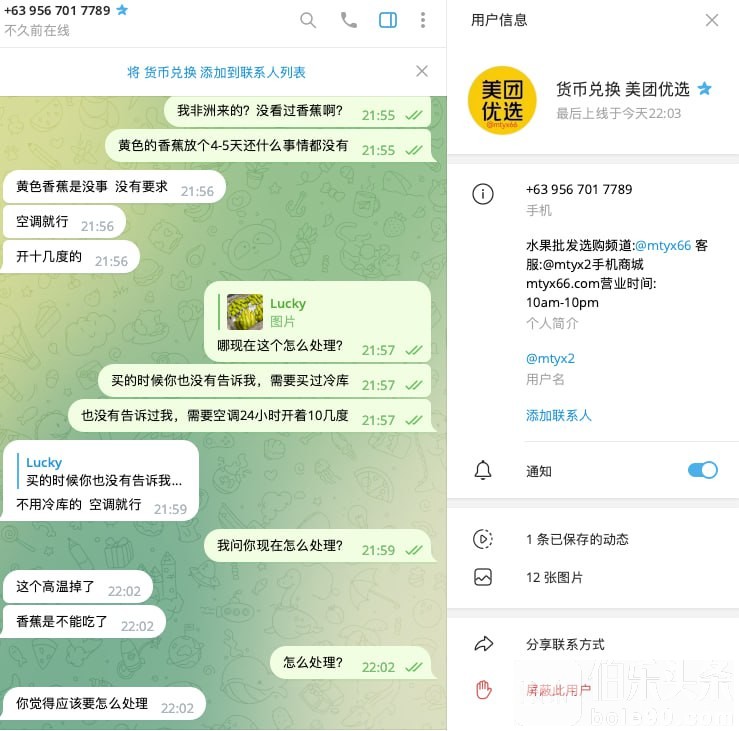Viewport: 739px width, 731px height.
Task: View the 12 张图片 media
Action: [x=554, y=577]
